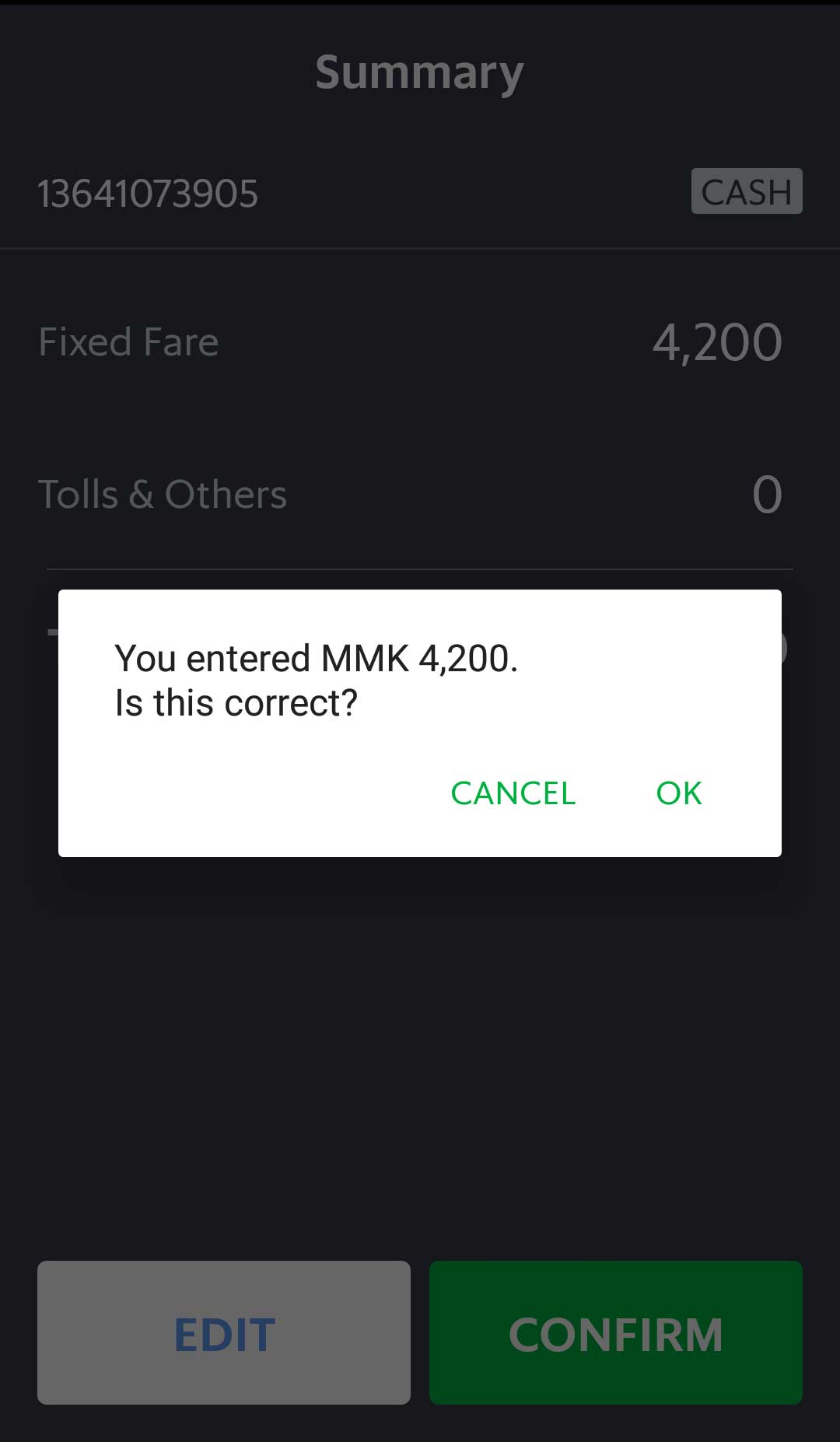Tap the green CONFIRM button
Viewport: 840px width, 1442px height.
pos(615,1333)
